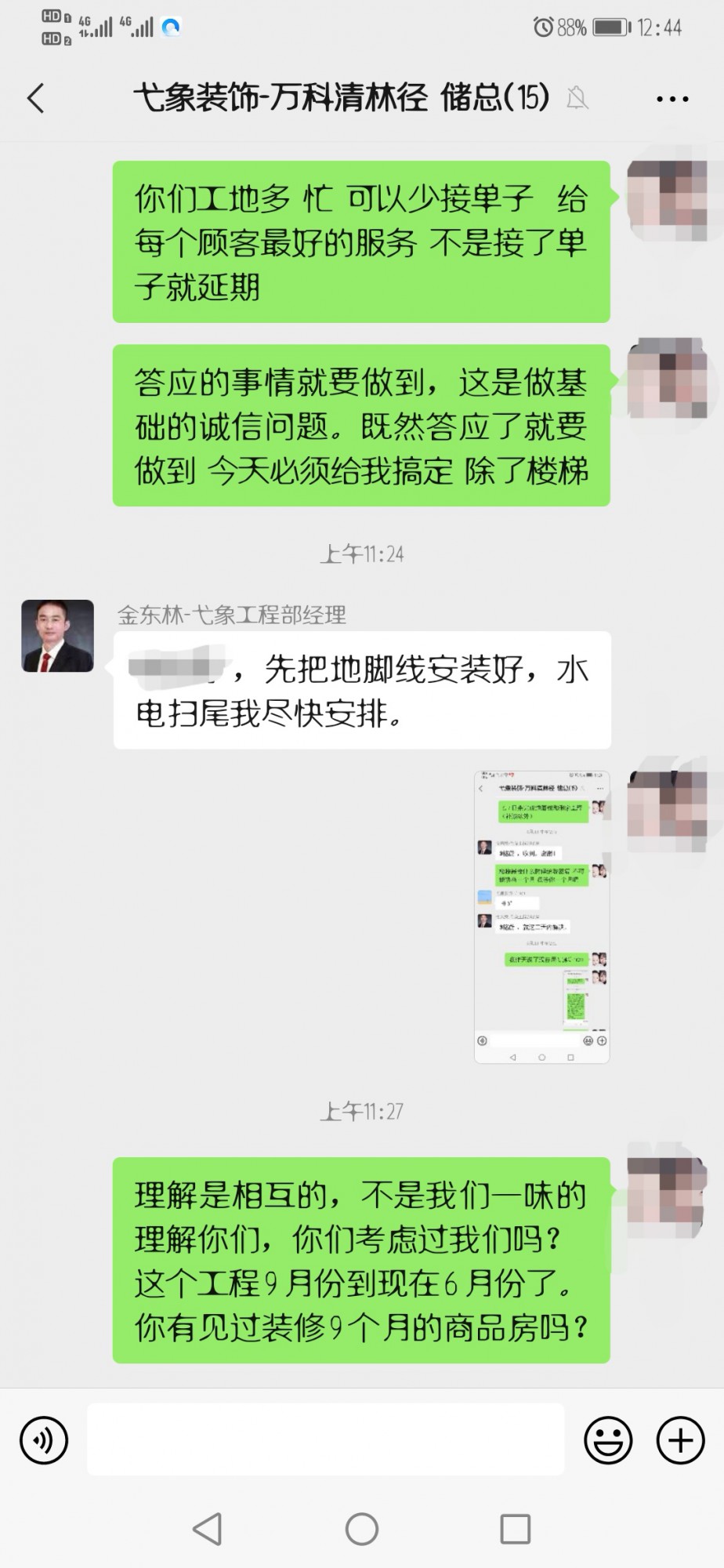
Task: Switch to voice message input
Action: [x=44, y=1439]
